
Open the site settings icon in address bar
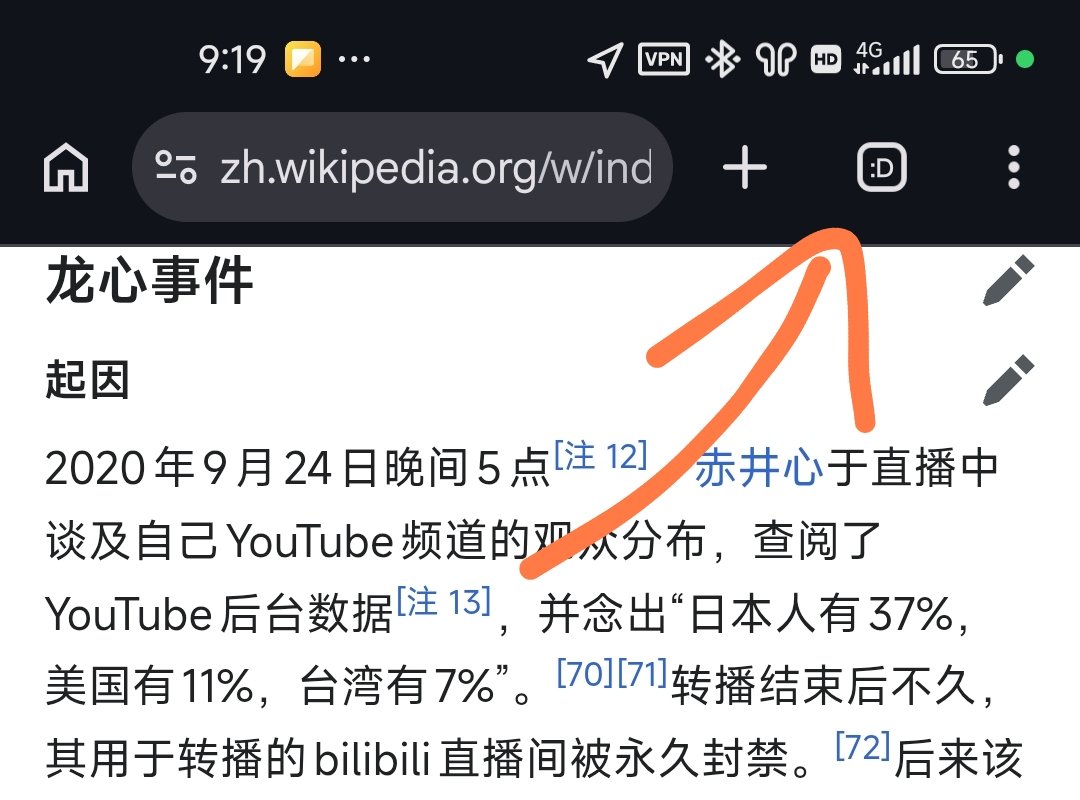(x=176, y=167)
